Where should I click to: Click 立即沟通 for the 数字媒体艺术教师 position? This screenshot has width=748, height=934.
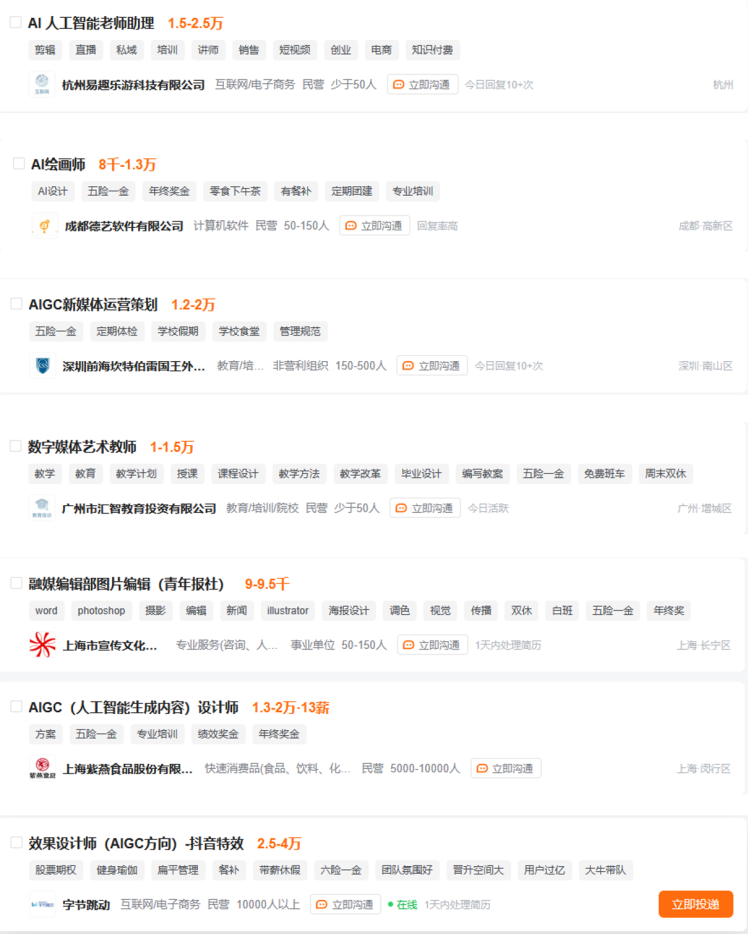[x=424, y=507]
